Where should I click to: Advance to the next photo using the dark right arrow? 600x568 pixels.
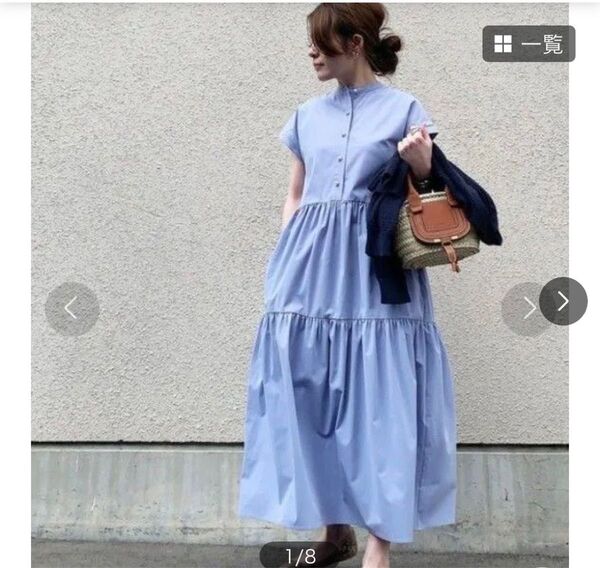(563, 301)
